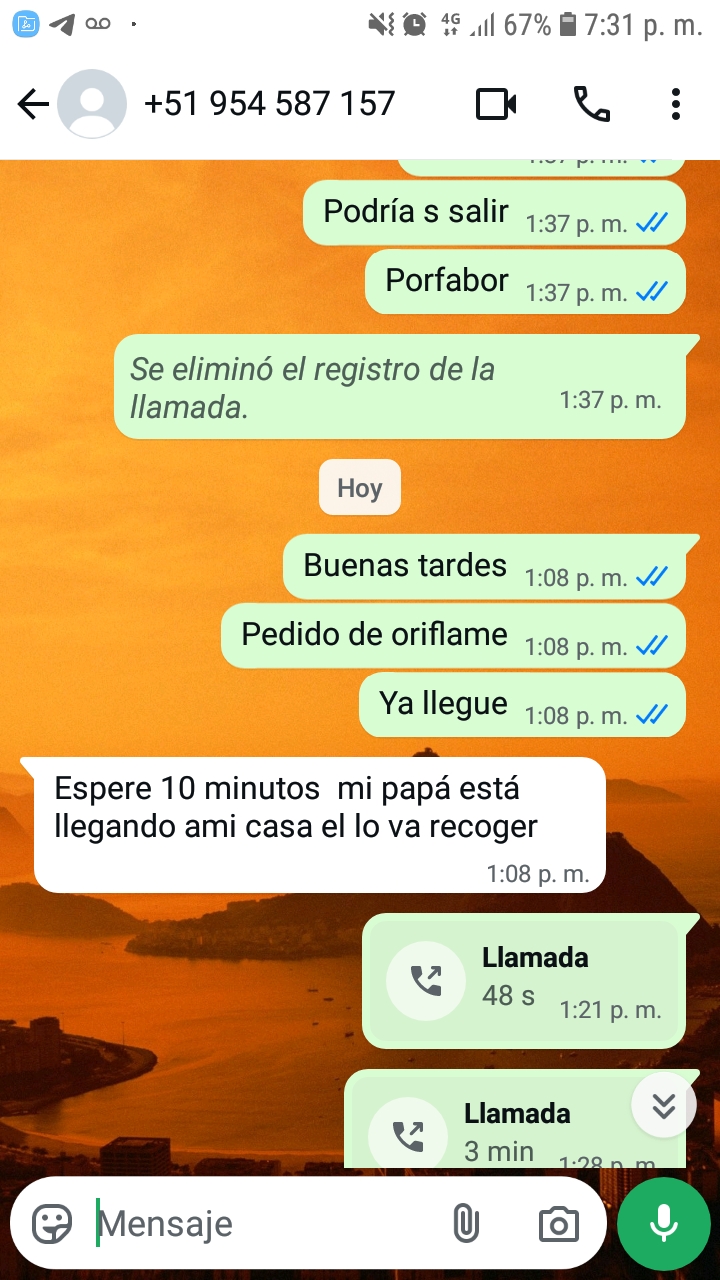Start a voice call
This screenshot has height=1280, width=720.
[x=591, y=104]
